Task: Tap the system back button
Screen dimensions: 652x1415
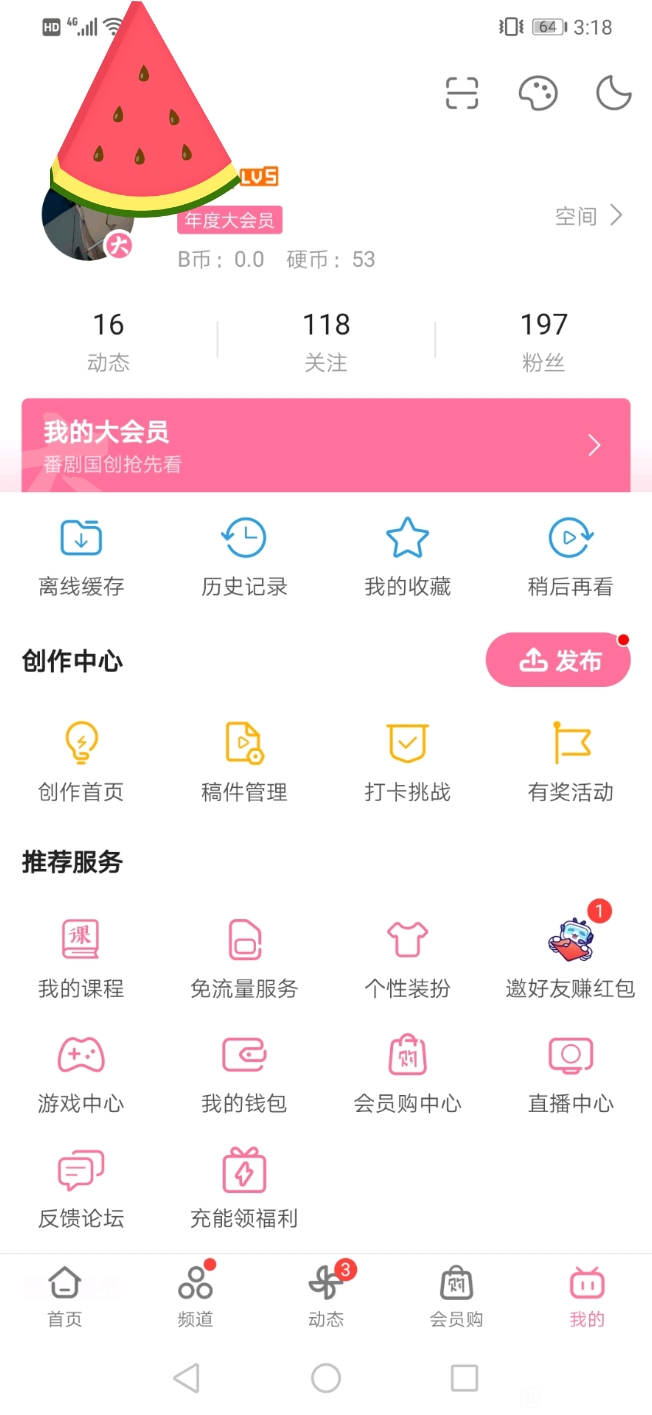Action: point(186,1378)
